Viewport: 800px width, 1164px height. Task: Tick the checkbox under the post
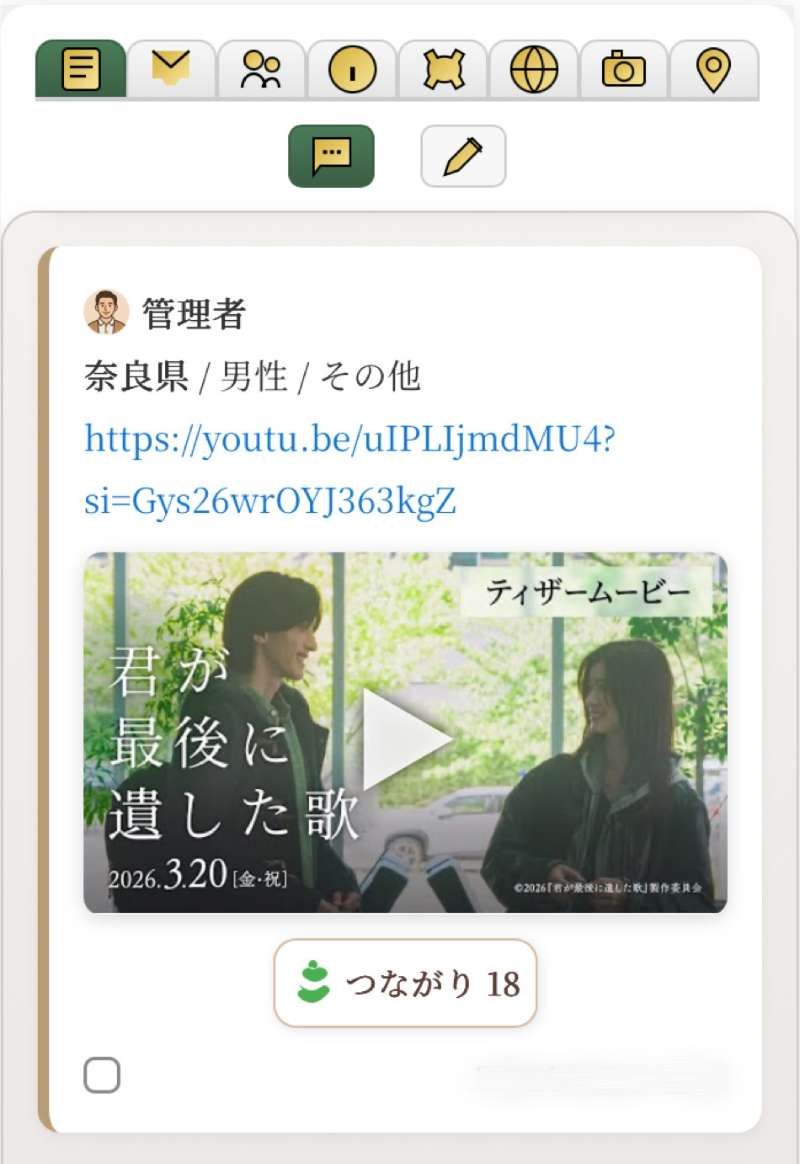pyautogui.click(x=102, y=1076)
